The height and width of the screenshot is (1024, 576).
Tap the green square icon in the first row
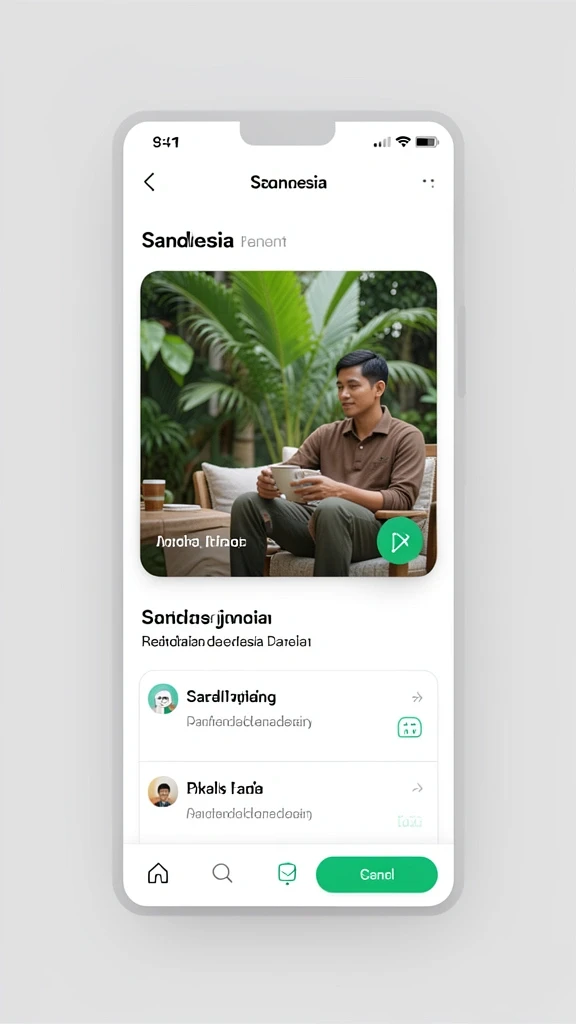click(409, 728)
